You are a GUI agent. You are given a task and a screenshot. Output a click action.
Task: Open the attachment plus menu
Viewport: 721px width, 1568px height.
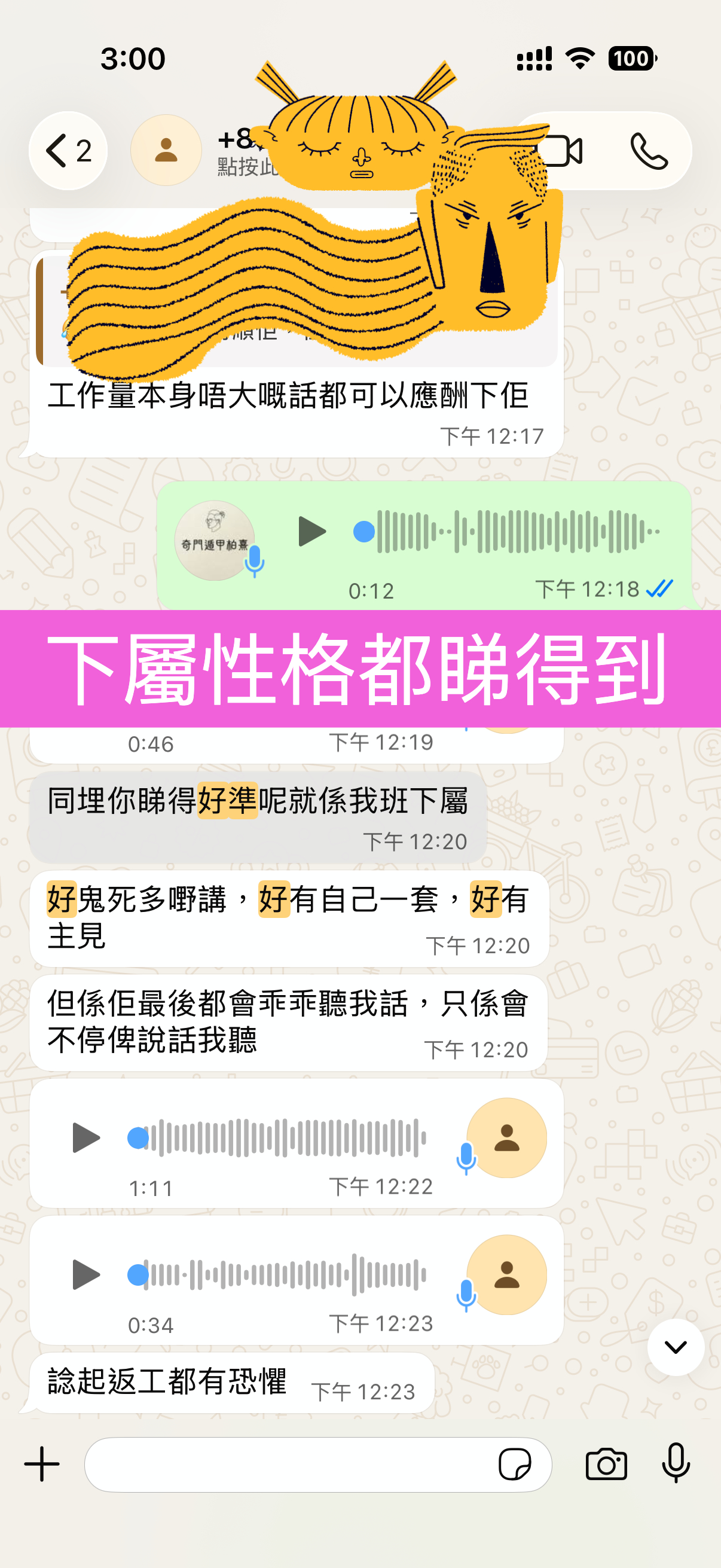[x=42, y=1464]
